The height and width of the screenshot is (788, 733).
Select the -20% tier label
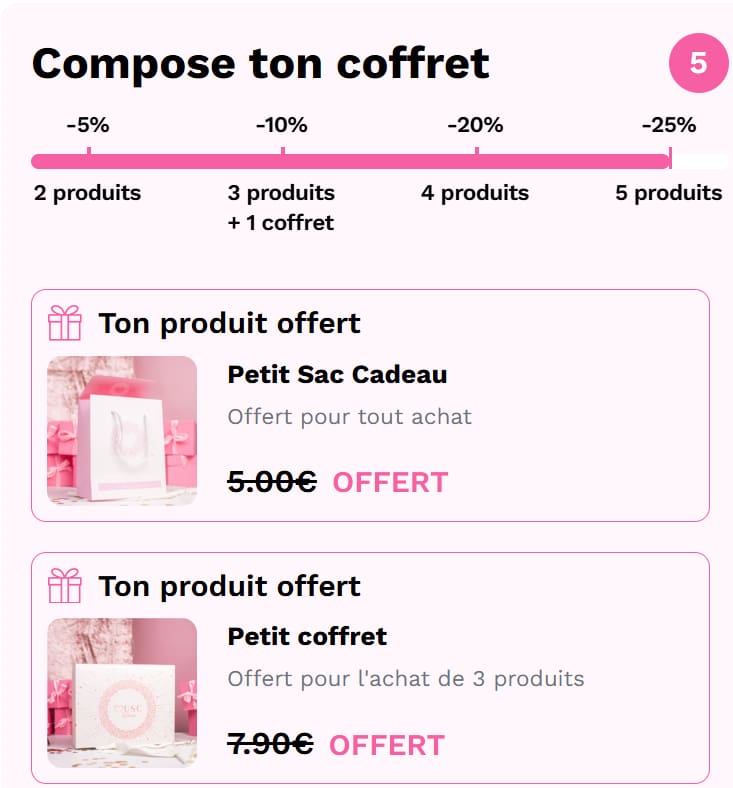(477, 125)
